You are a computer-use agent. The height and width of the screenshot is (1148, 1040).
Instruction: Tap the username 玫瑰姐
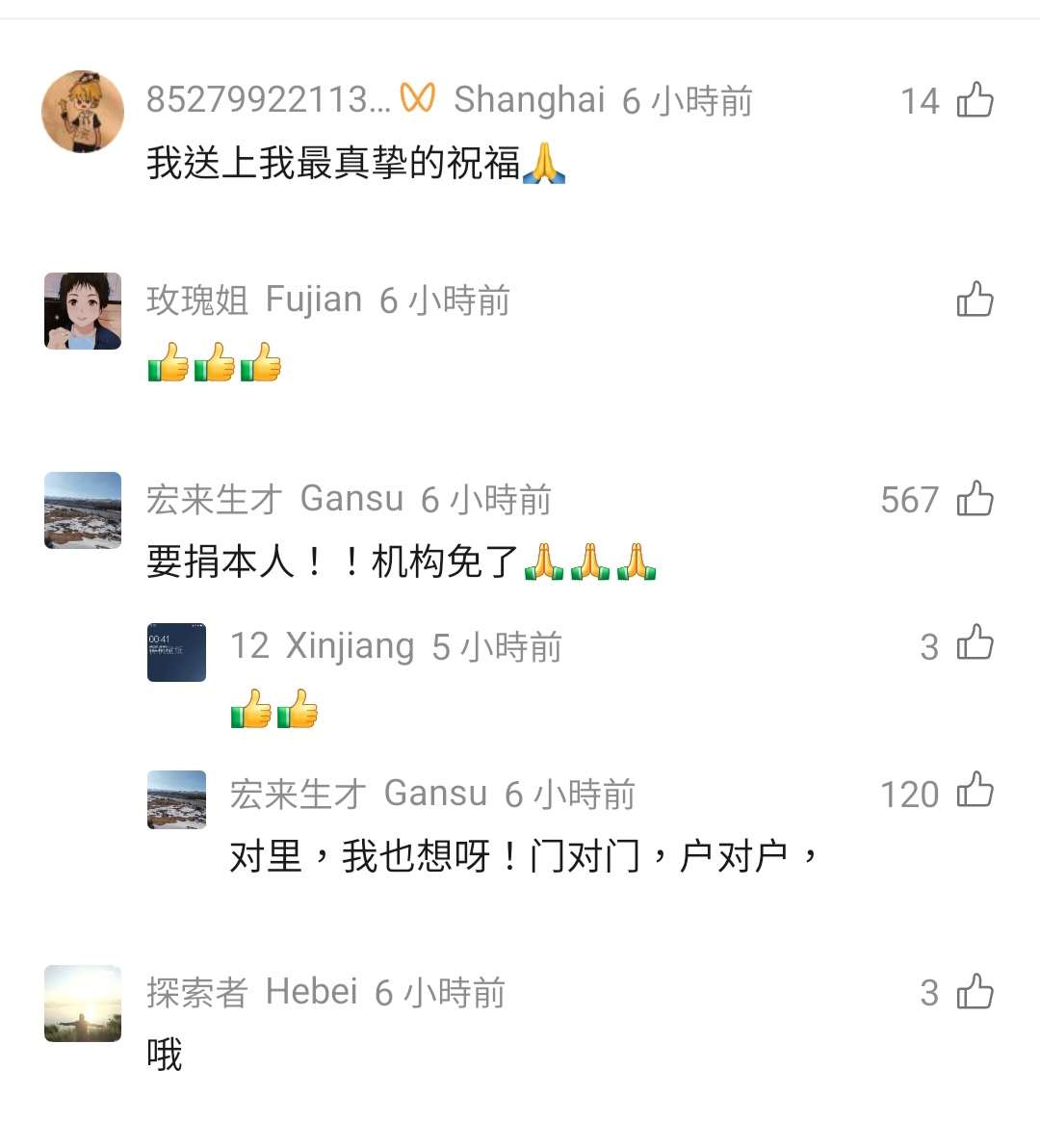(196, 300)
